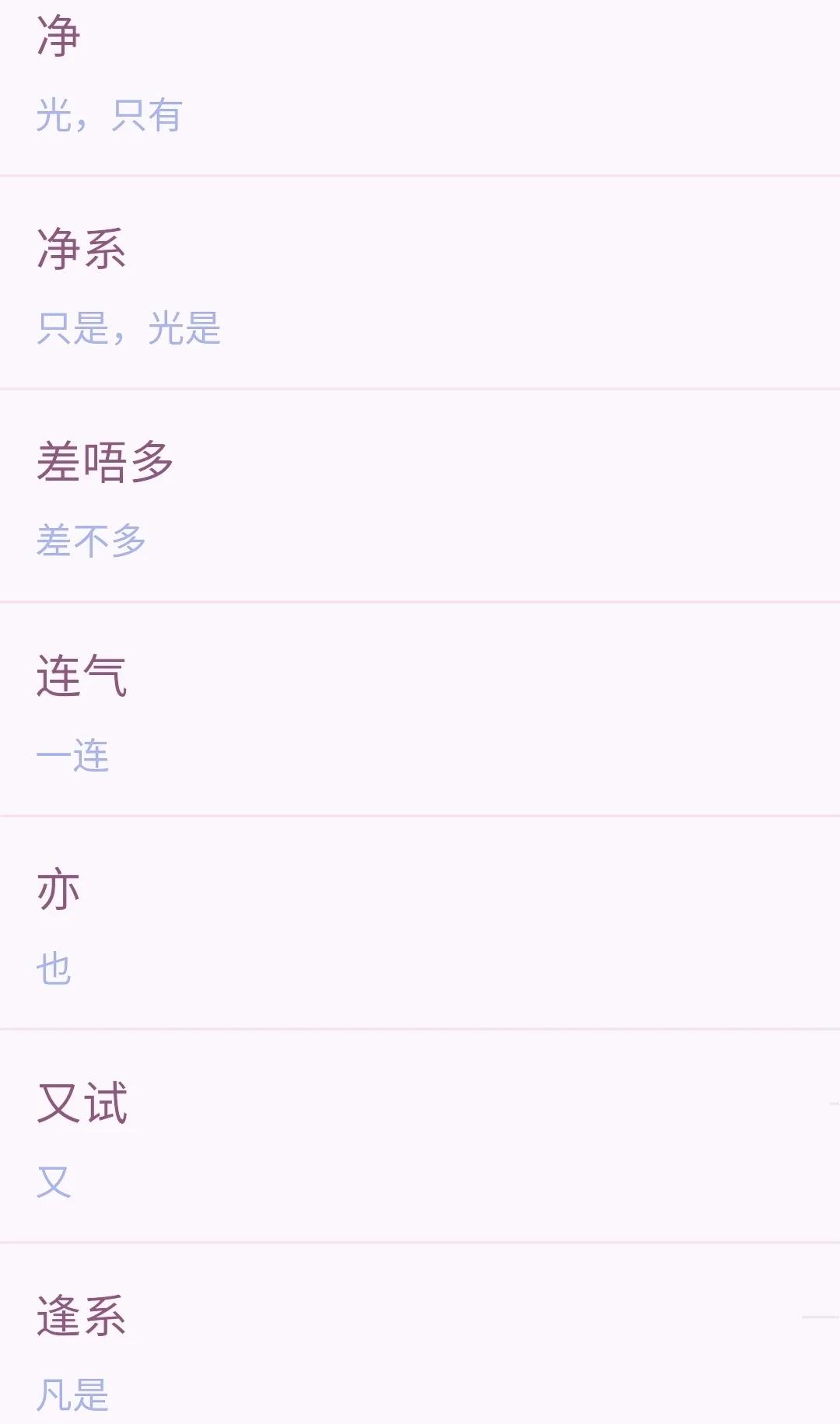Click the row containing 净 and 光，只有
Viewport: 840px width, 1424px height.
[x=420, y=86]
